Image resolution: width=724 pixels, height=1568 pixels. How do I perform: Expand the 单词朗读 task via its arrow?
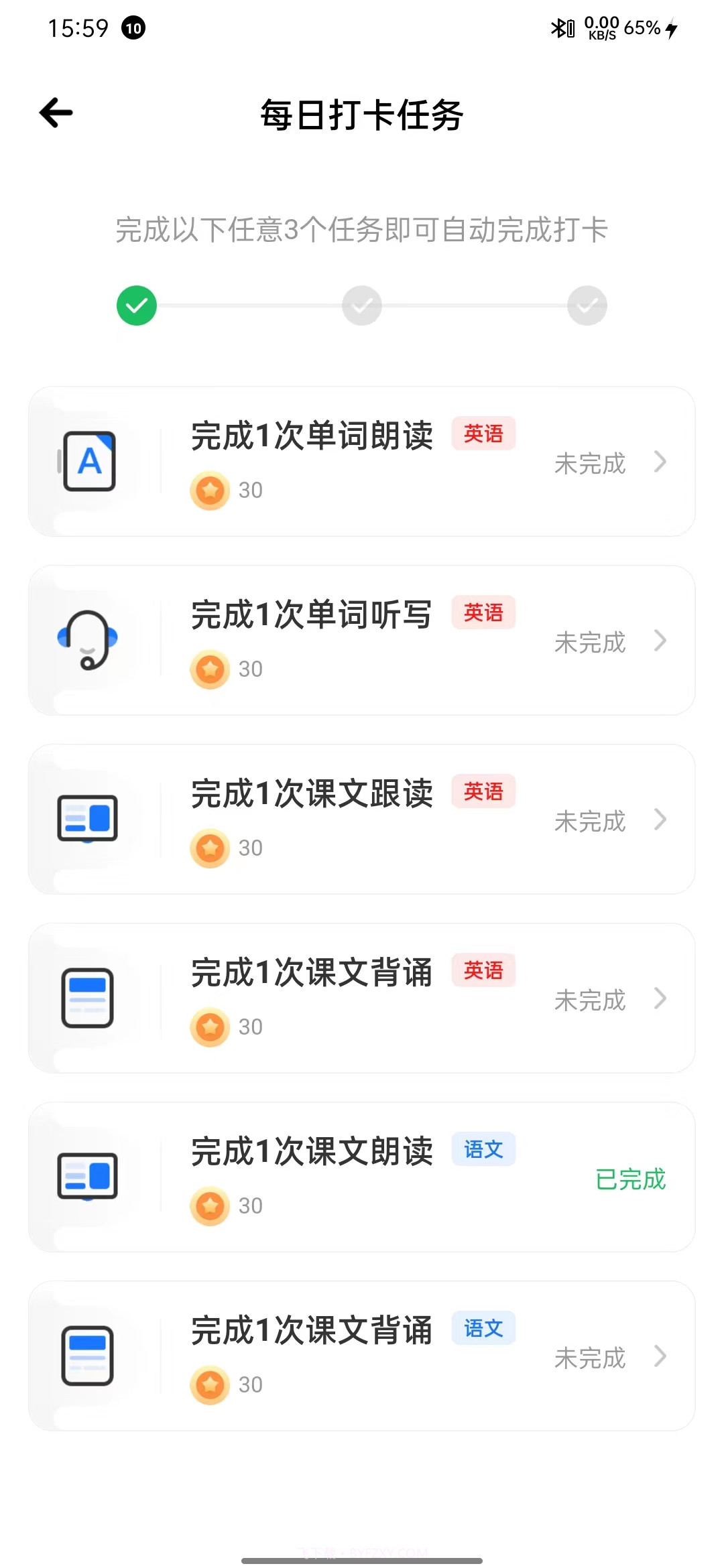(661, 462)
